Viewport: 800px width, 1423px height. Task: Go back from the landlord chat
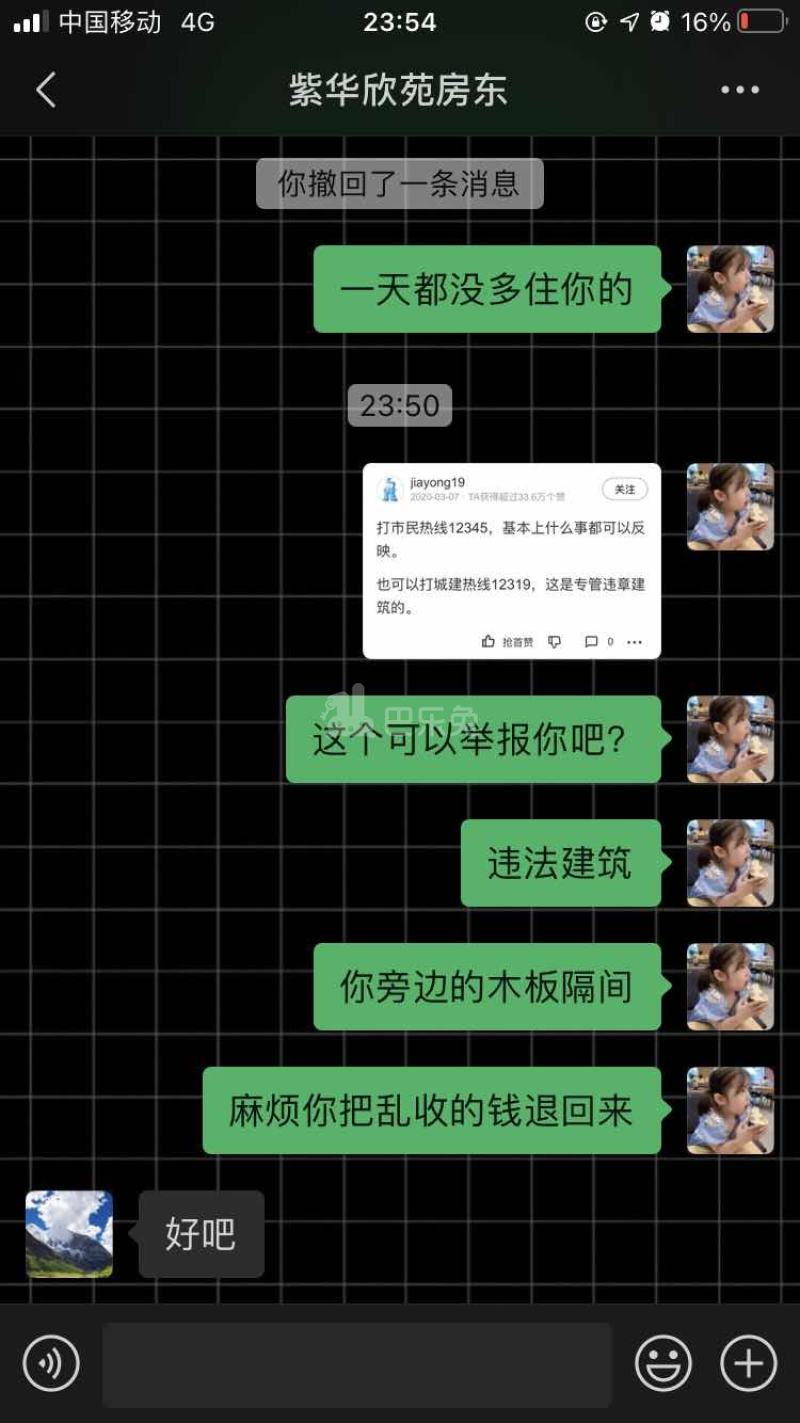46,90
